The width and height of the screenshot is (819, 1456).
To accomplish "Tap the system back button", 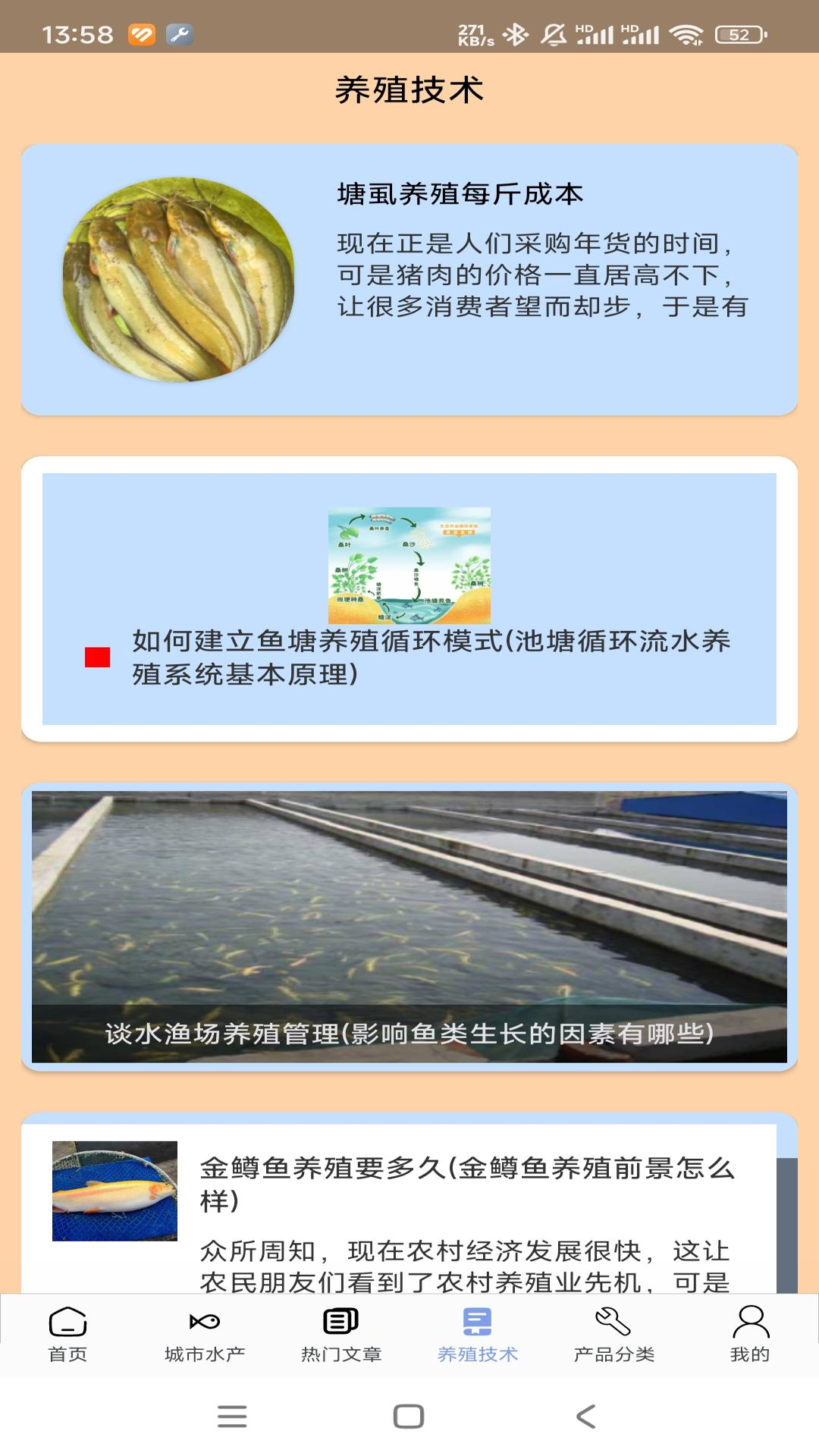I will 586,1416.
